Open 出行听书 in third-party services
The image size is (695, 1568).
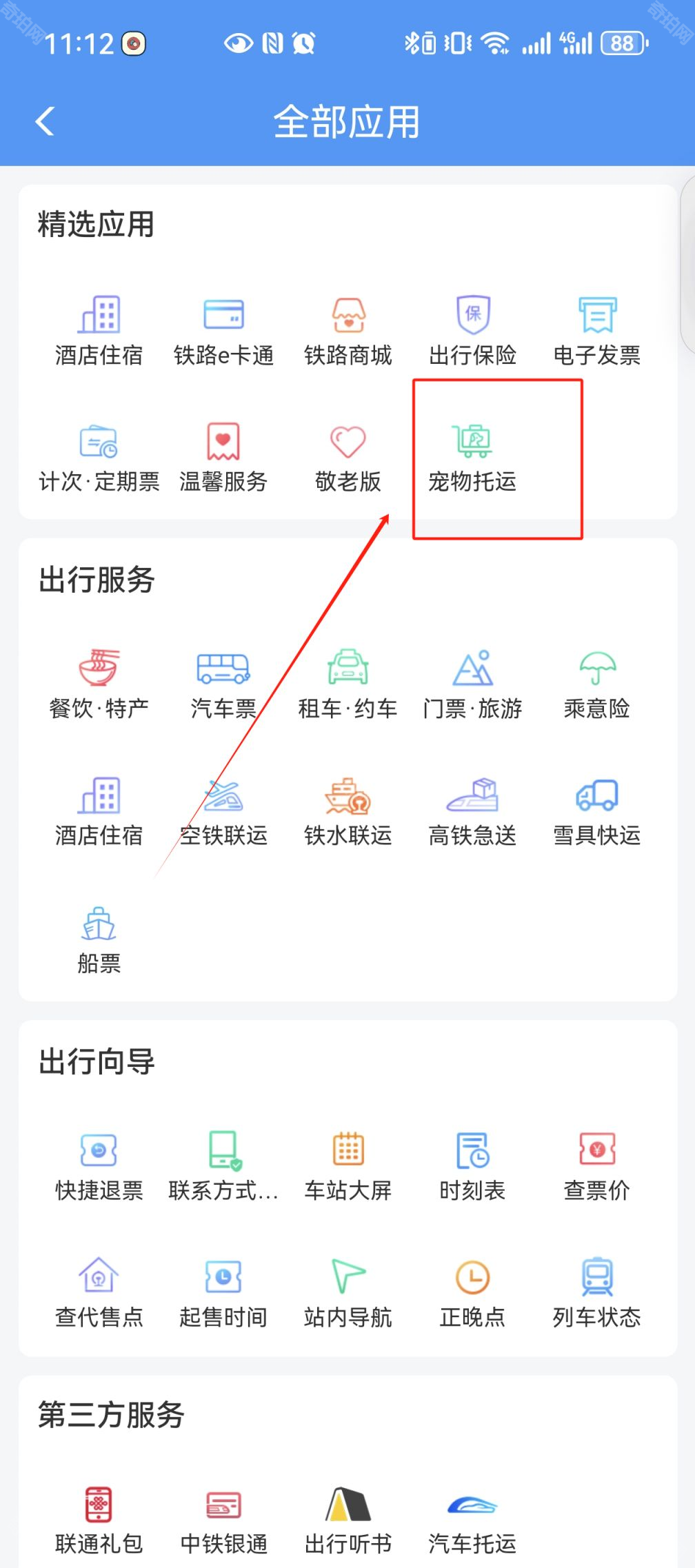click(348, 1519)
